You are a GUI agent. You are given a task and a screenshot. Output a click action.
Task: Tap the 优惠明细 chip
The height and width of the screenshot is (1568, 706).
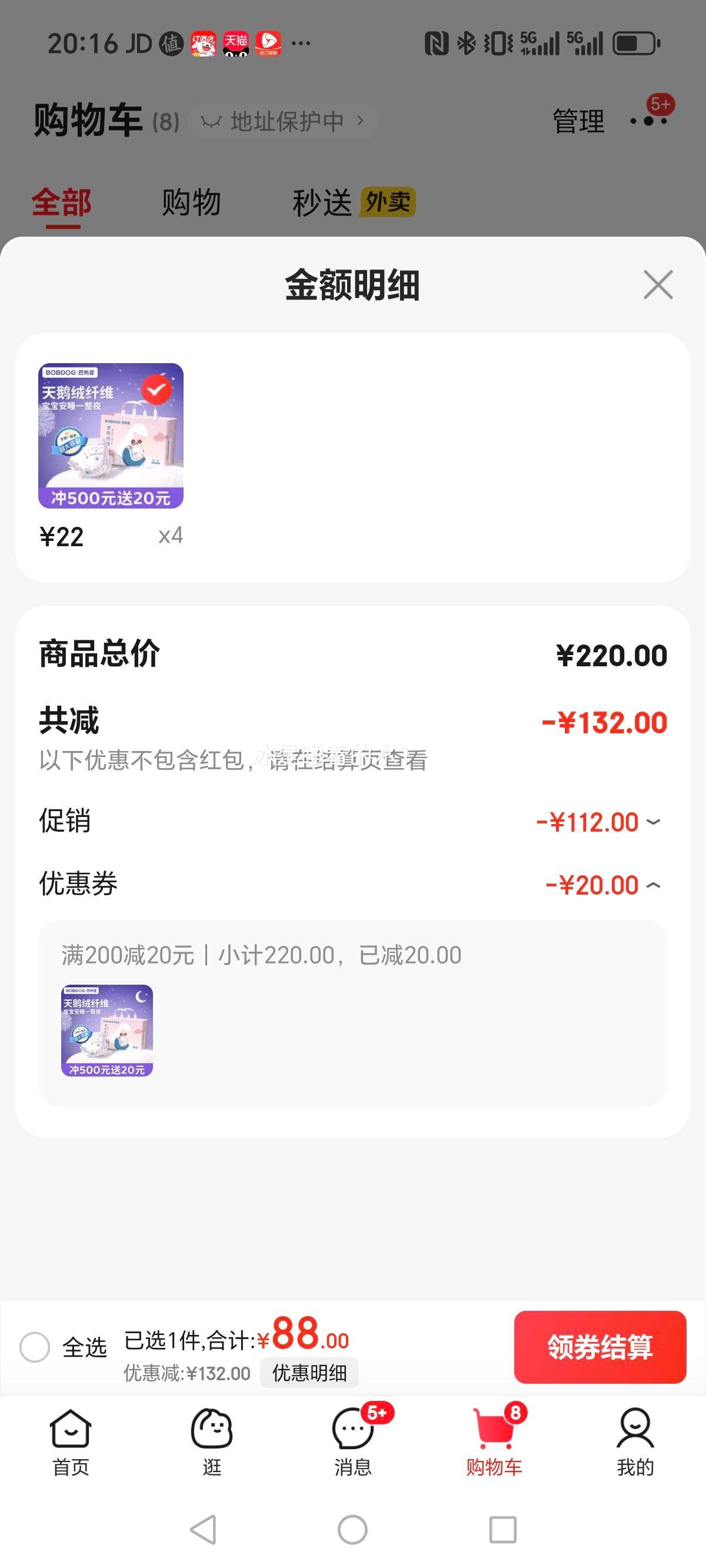[309, 1373]
